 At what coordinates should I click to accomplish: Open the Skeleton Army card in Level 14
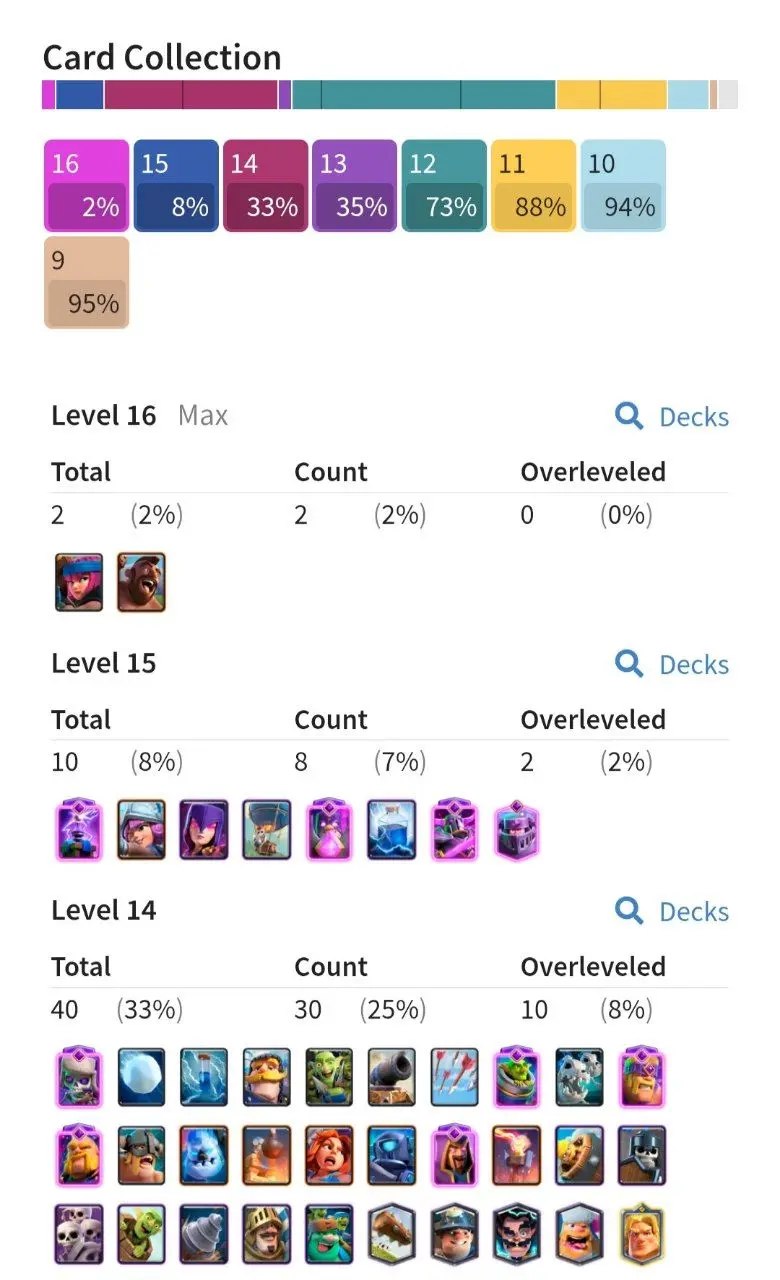79,1234
